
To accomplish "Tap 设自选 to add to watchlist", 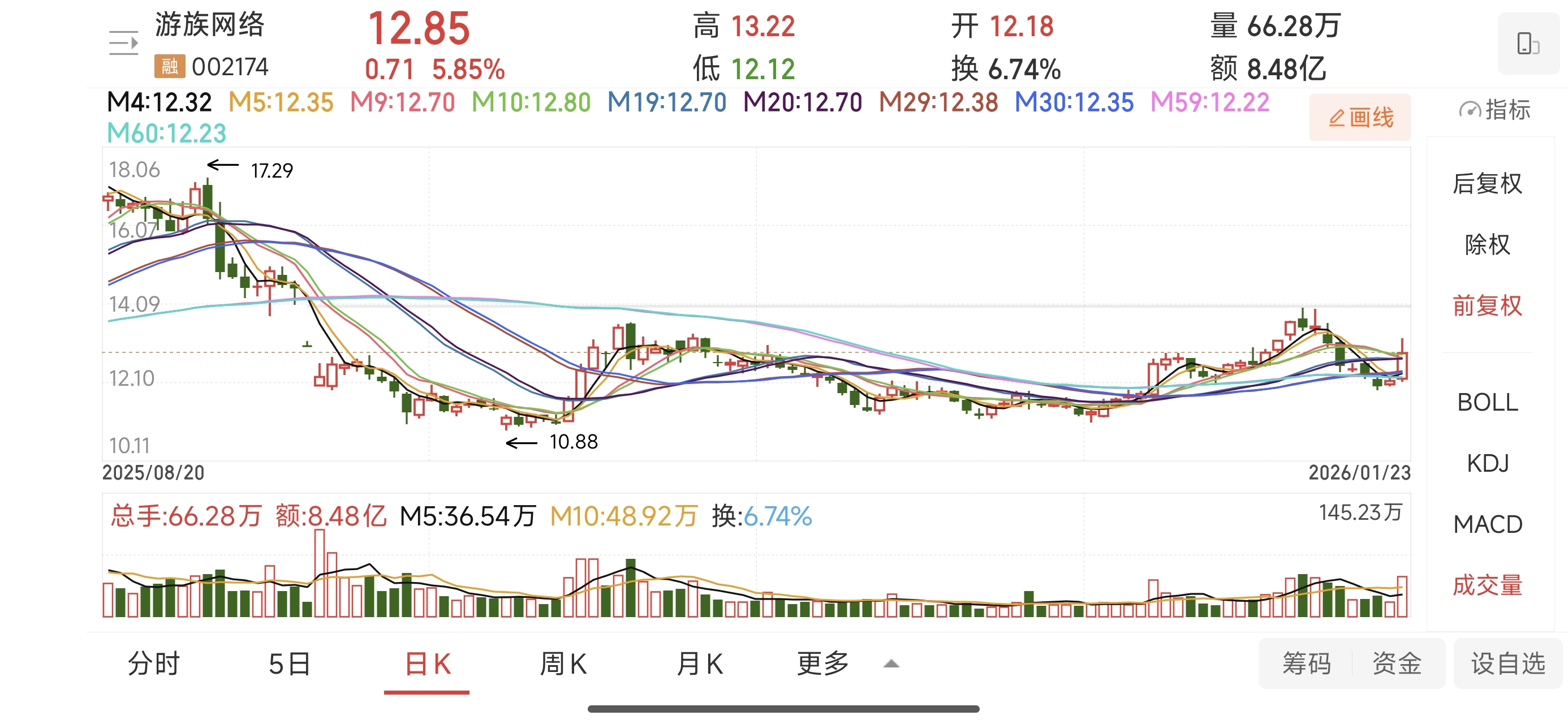I will click(1507, 663).
